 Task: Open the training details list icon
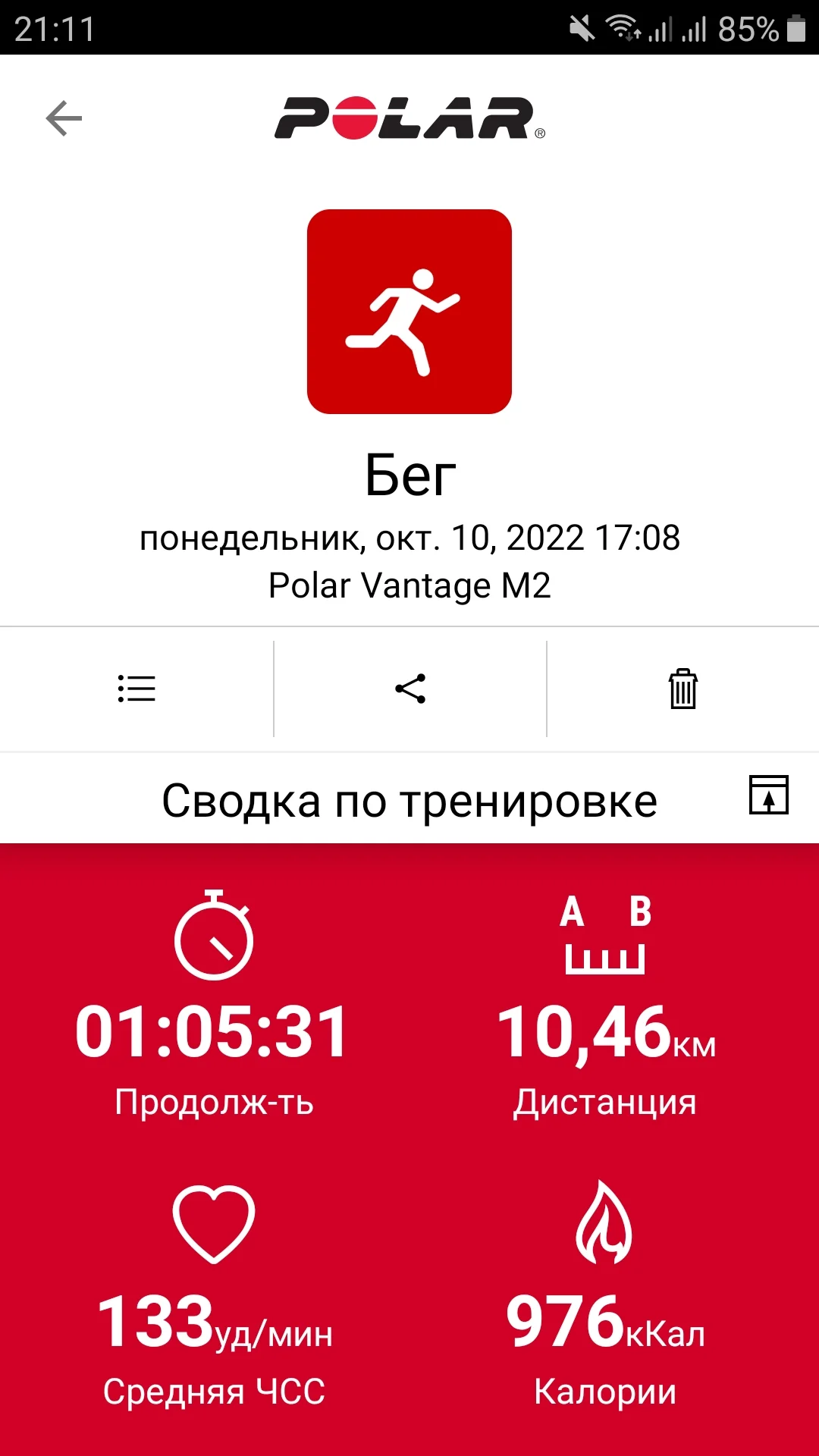[x=136, y=689]
